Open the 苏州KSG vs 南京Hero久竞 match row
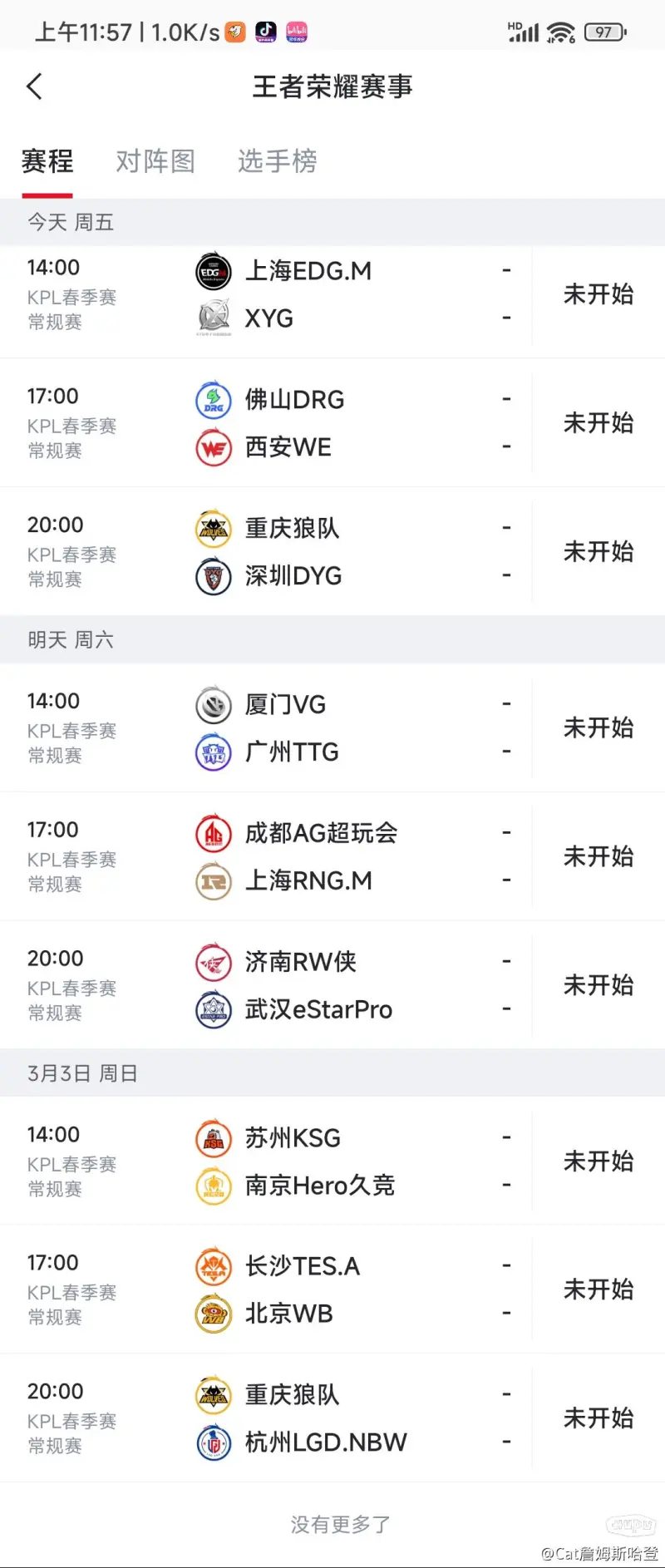Viewport: 665px width, 1568px height. 332,1161
